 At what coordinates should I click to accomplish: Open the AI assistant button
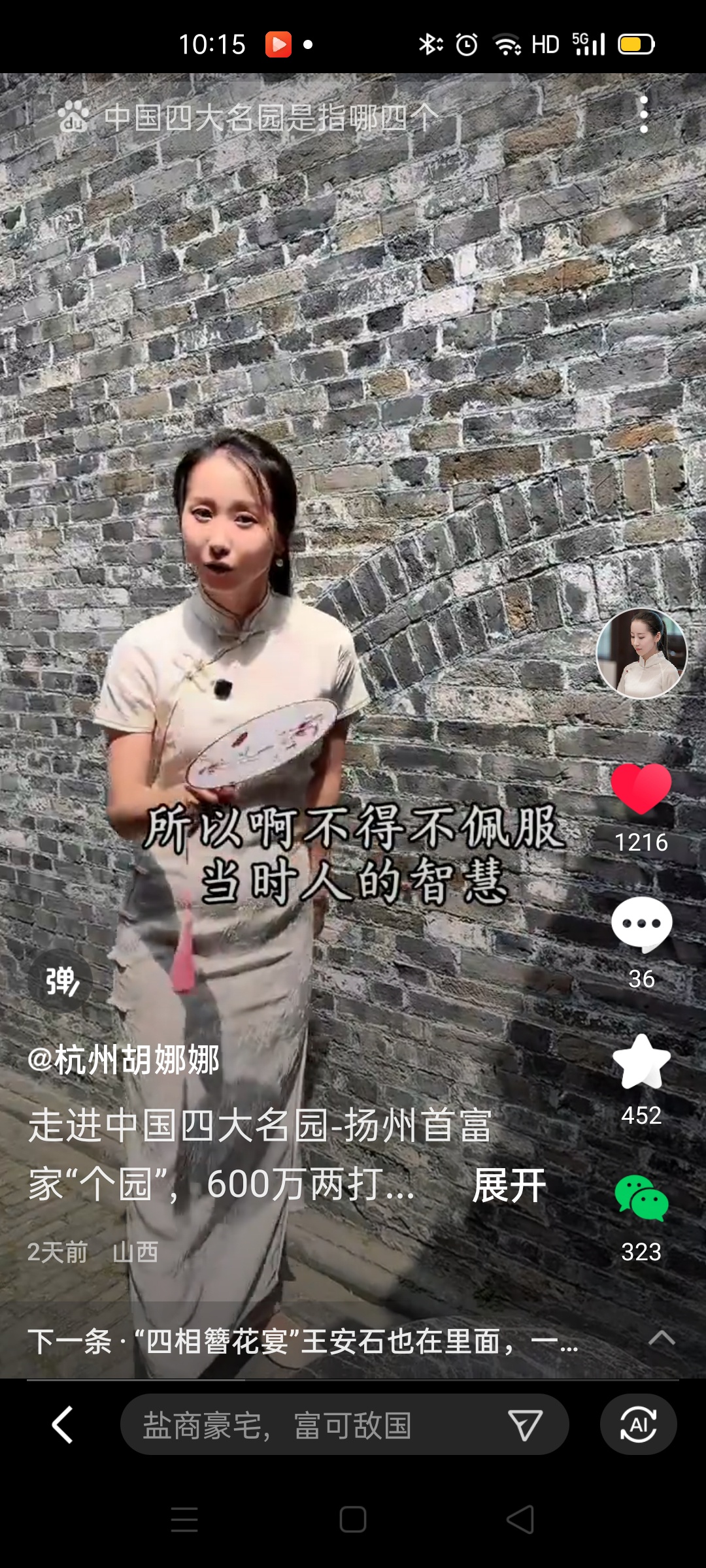639,1424
